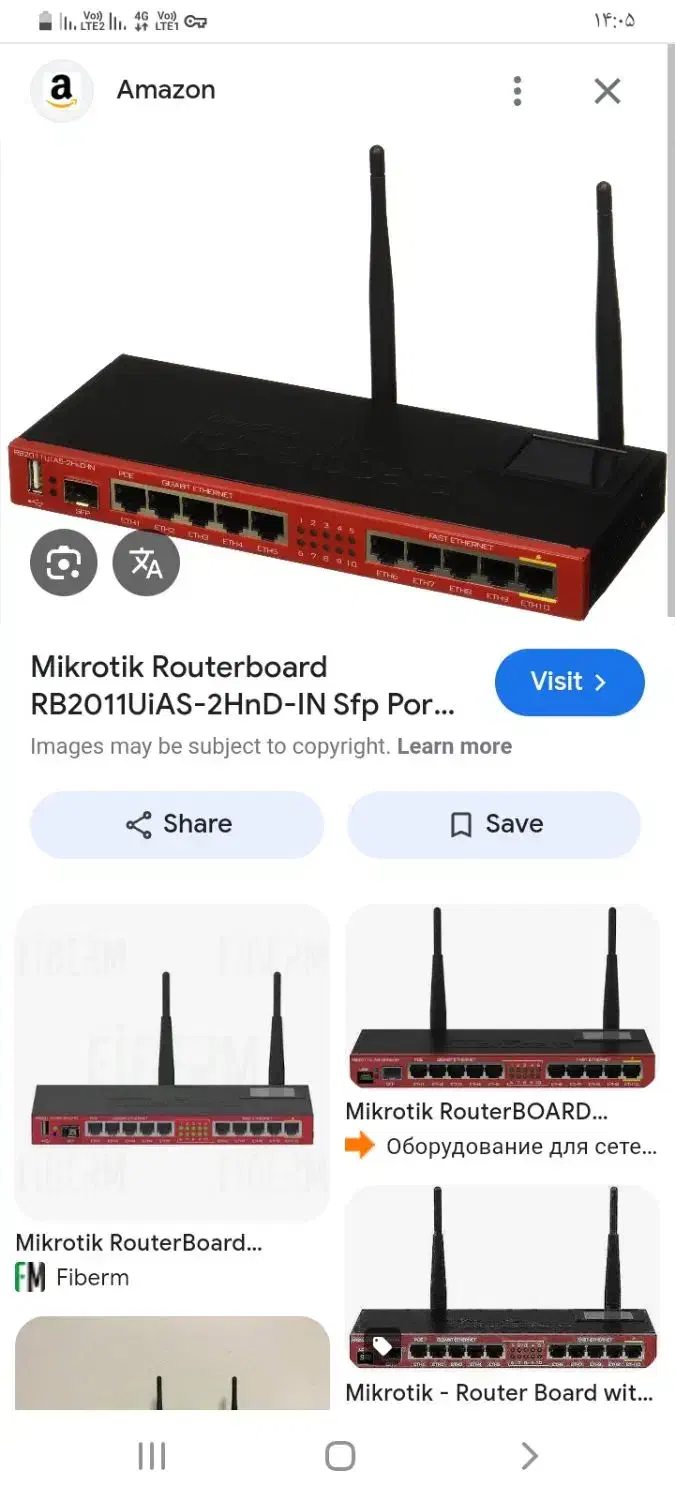Save this image to collections
This screenshot has width=675, height=1500.
493,824
